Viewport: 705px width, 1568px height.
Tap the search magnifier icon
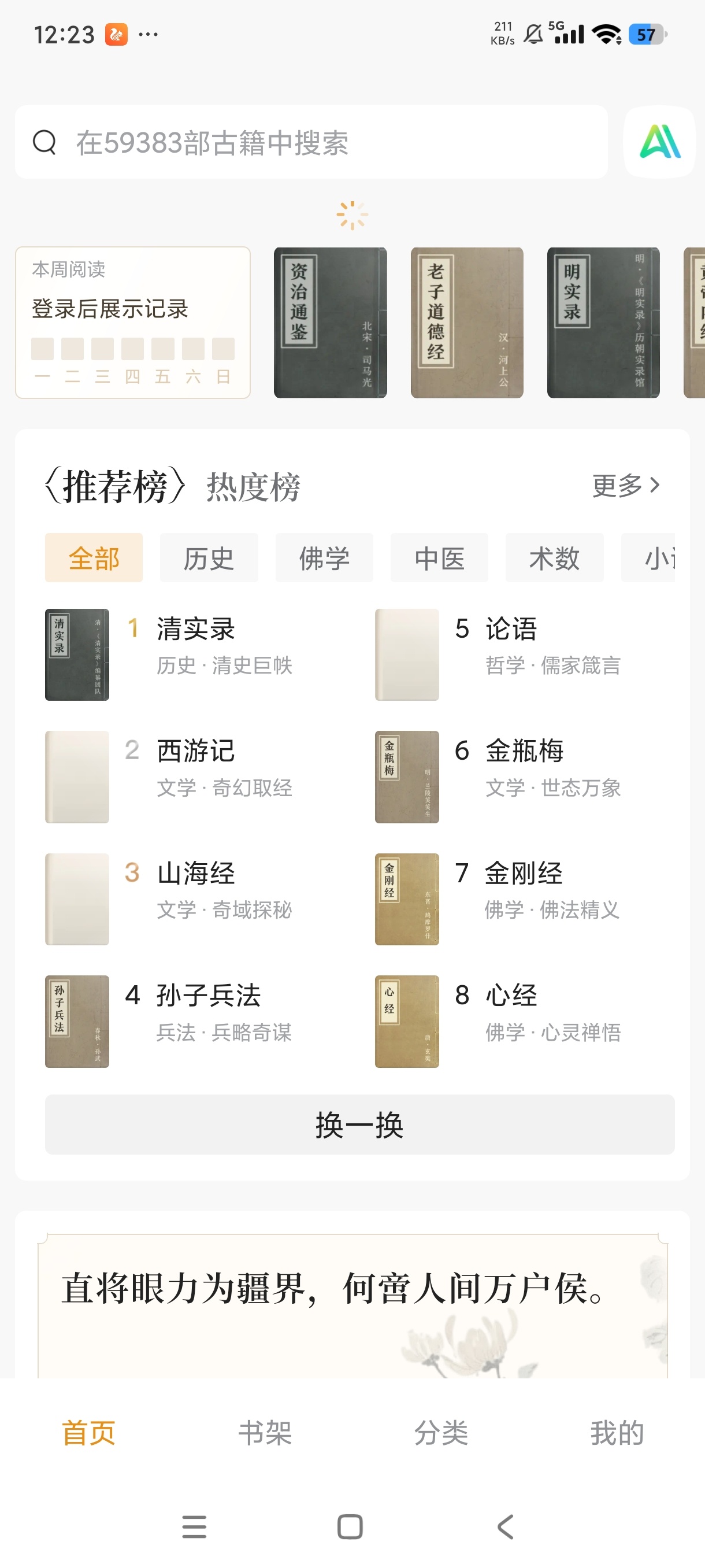click(x=45, y=141)
